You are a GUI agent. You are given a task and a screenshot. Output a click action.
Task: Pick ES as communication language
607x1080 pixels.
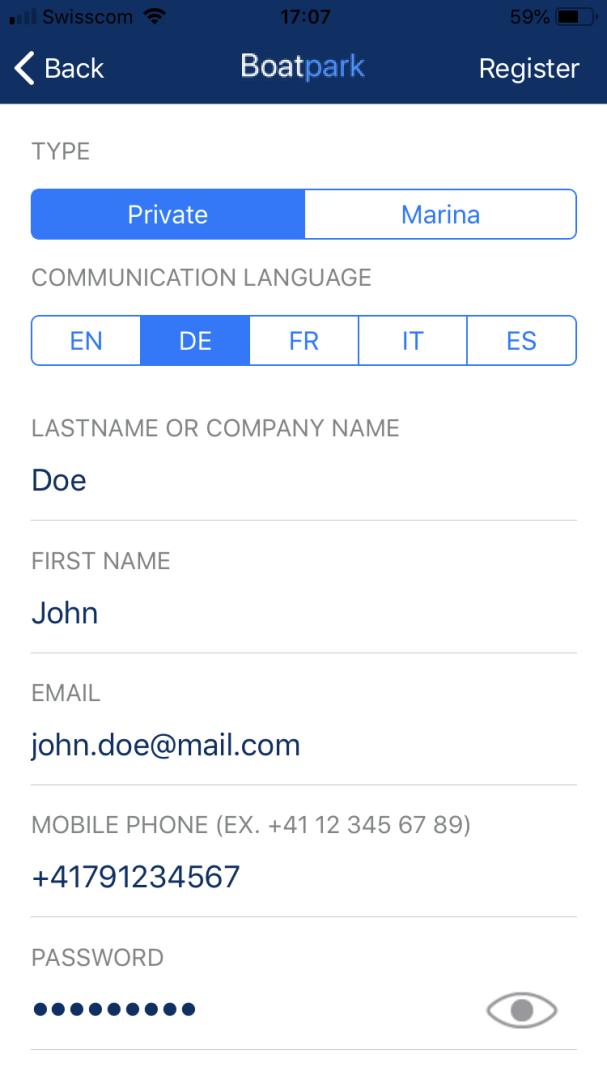click(x=522, y=340)
